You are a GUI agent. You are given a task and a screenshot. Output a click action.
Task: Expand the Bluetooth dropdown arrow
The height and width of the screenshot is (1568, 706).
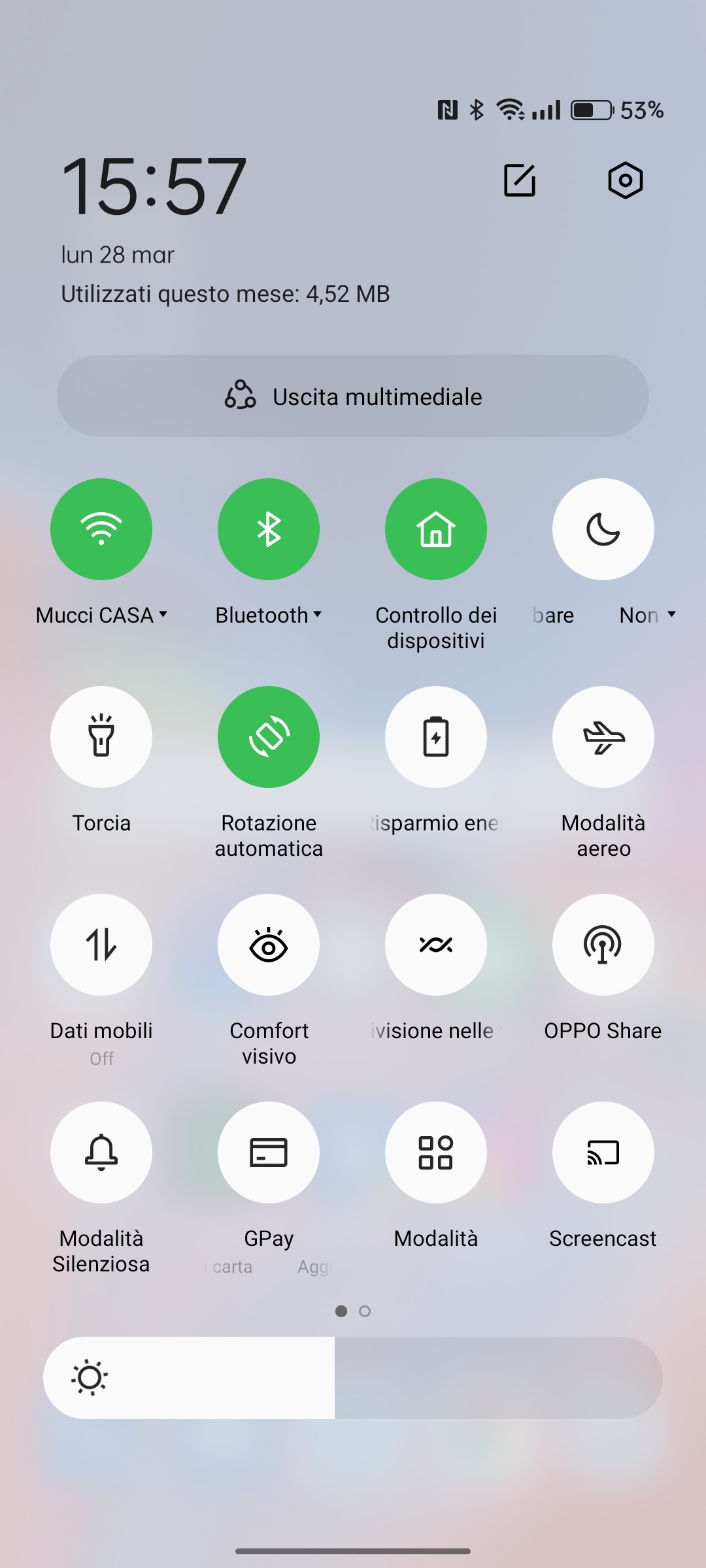(318, 614)
